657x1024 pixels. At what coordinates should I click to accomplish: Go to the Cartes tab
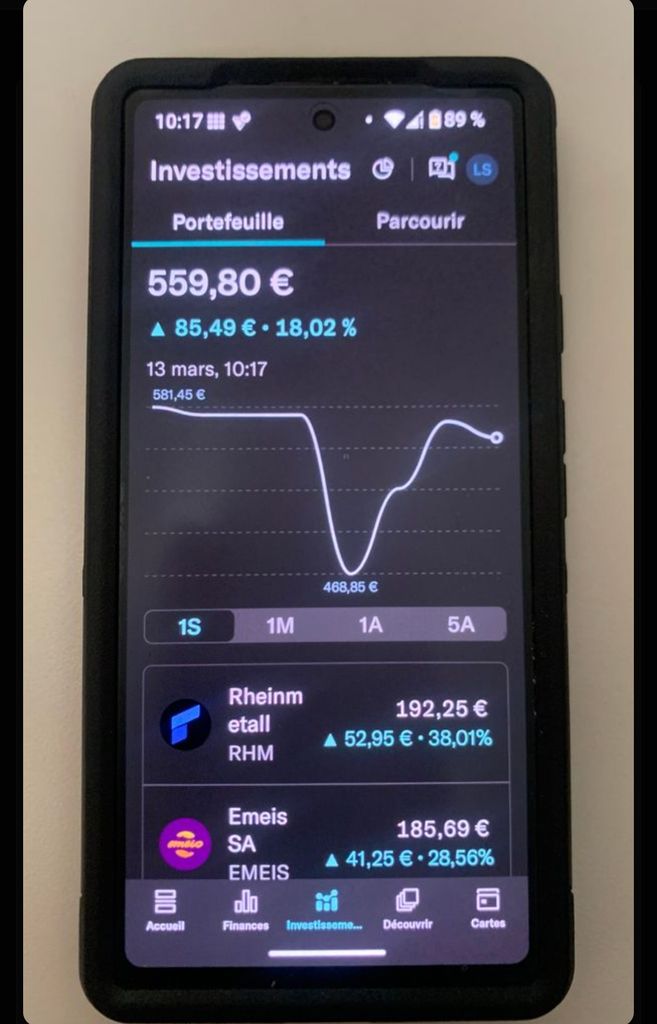coord(488,909)
